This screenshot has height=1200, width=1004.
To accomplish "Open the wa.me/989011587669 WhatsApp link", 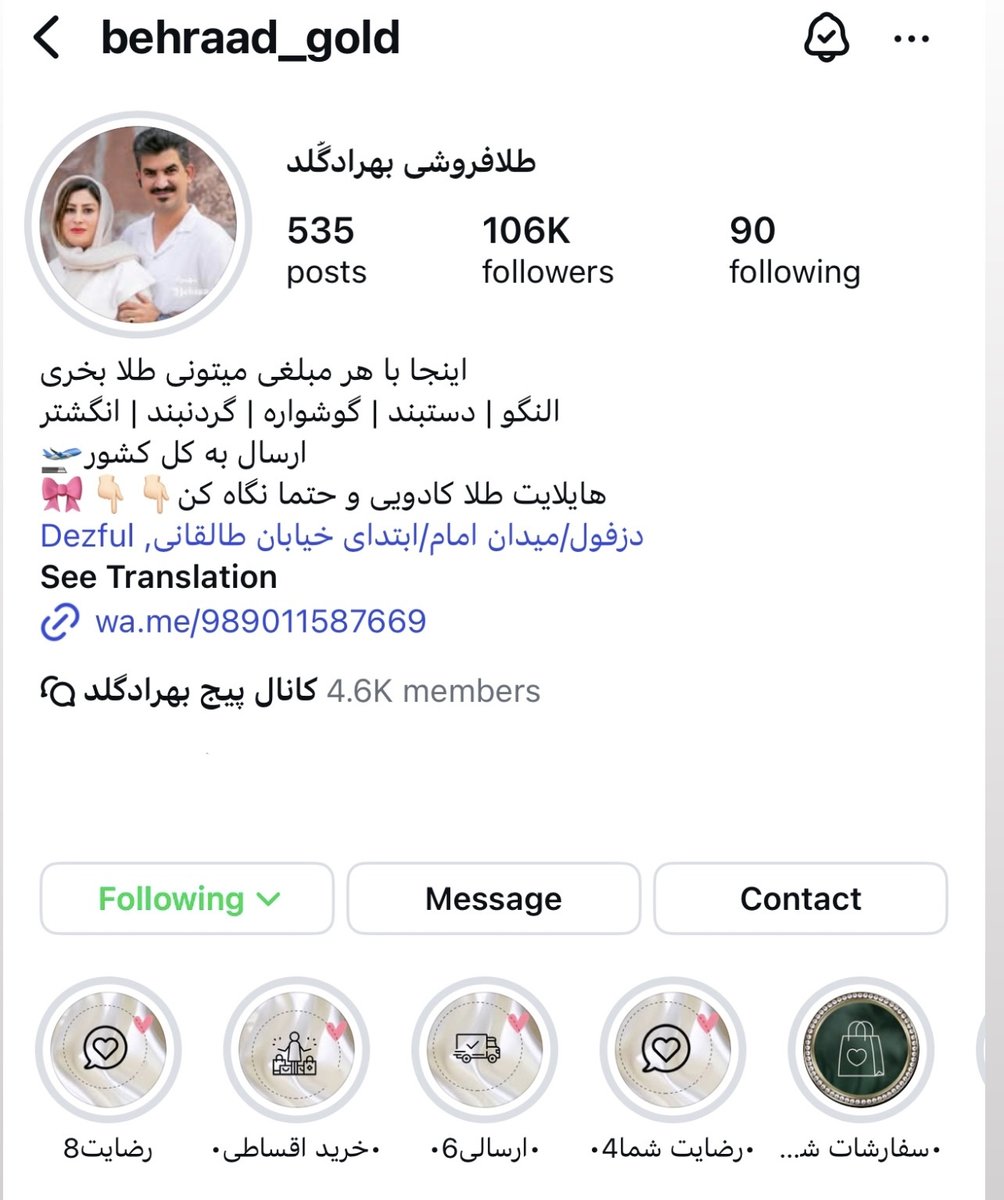I will 260,621.
